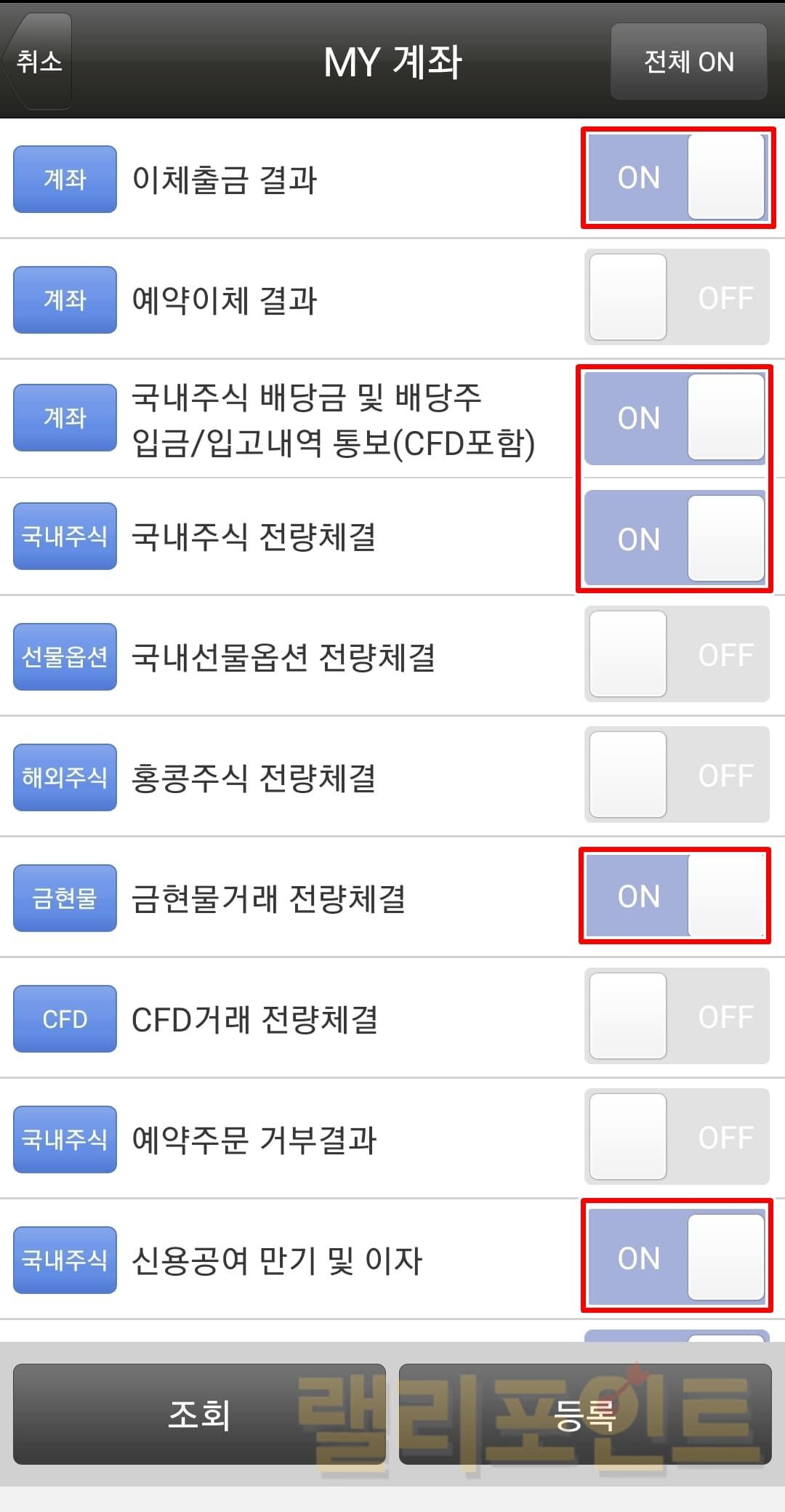Switch off 국내주식 전량체결 alert

coord(675,539)
